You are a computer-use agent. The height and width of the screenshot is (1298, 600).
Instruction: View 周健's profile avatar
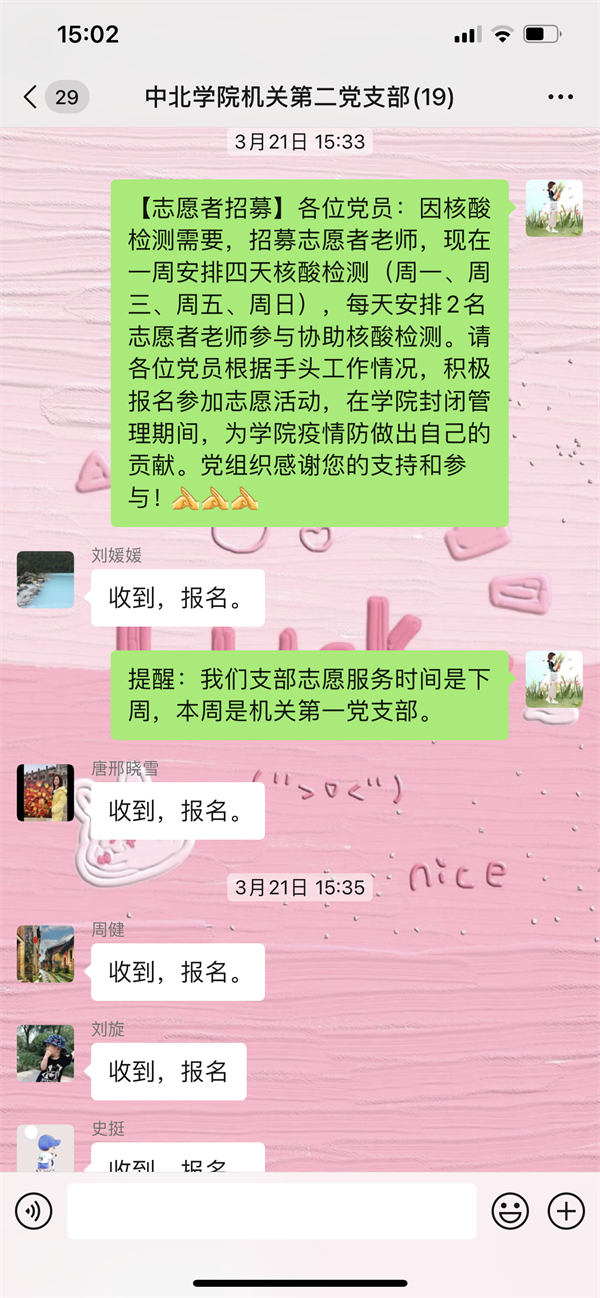[x=45, y=953]
